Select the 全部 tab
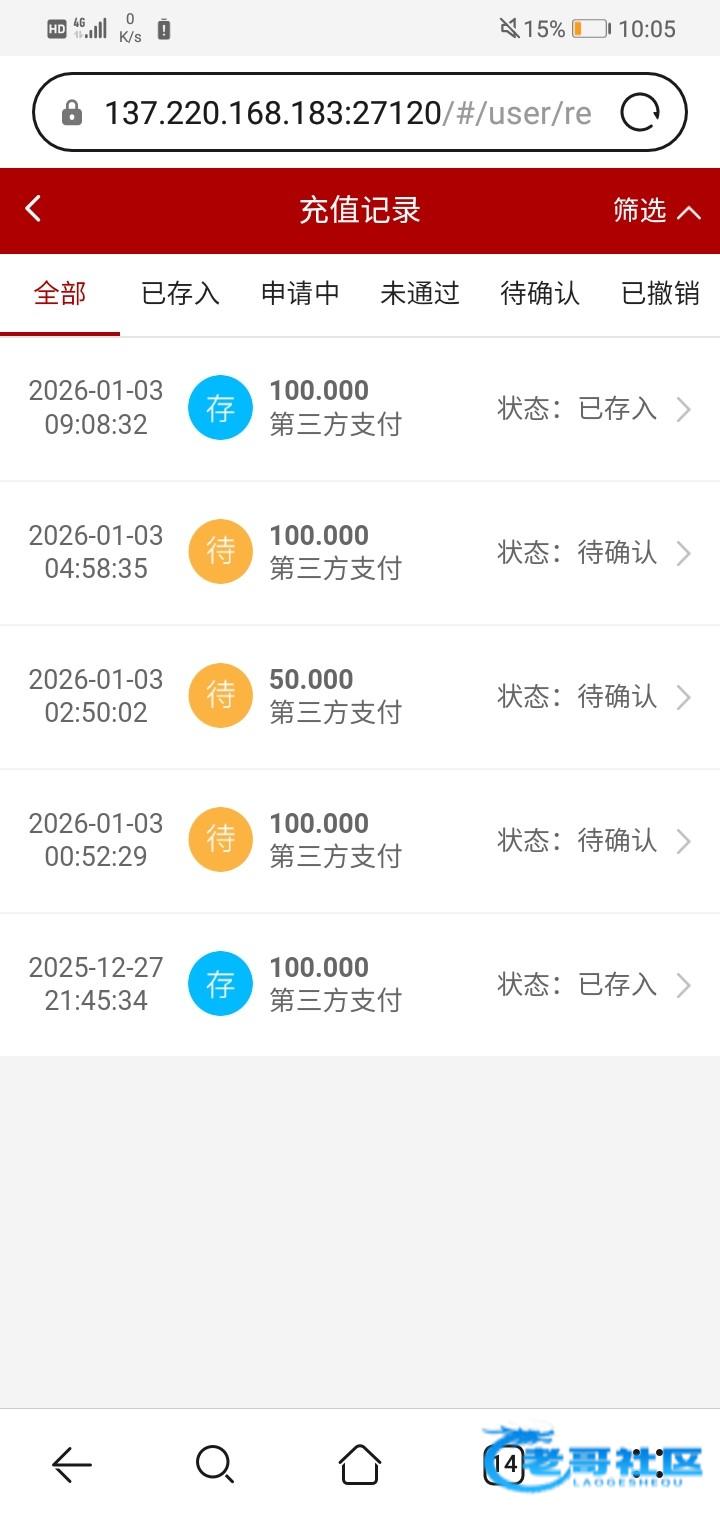The width and height of the screenshot is (720, 1520). 60,293
